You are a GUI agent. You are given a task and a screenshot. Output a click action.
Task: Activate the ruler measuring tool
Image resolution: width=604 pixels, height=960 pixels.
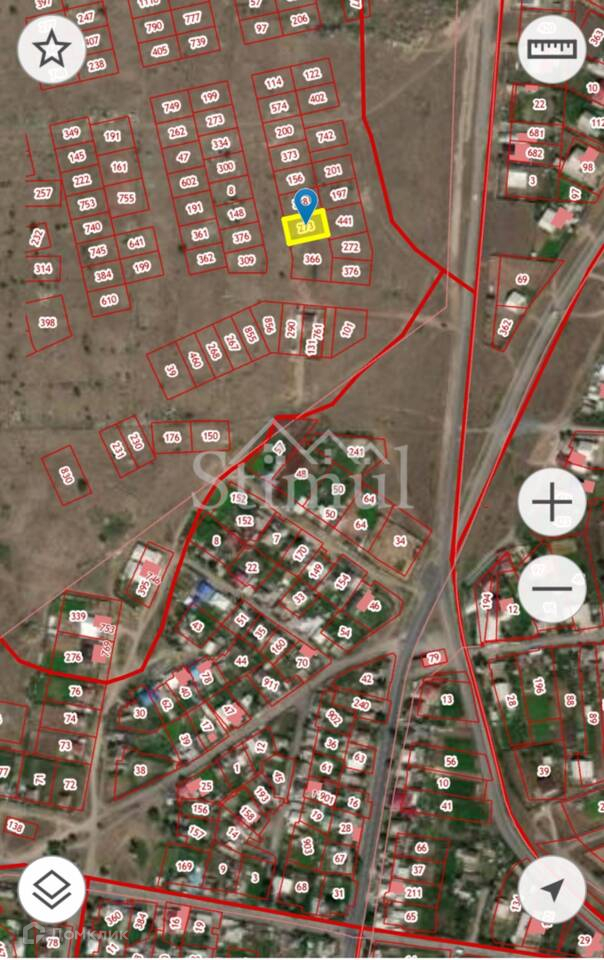coord(552,50)
